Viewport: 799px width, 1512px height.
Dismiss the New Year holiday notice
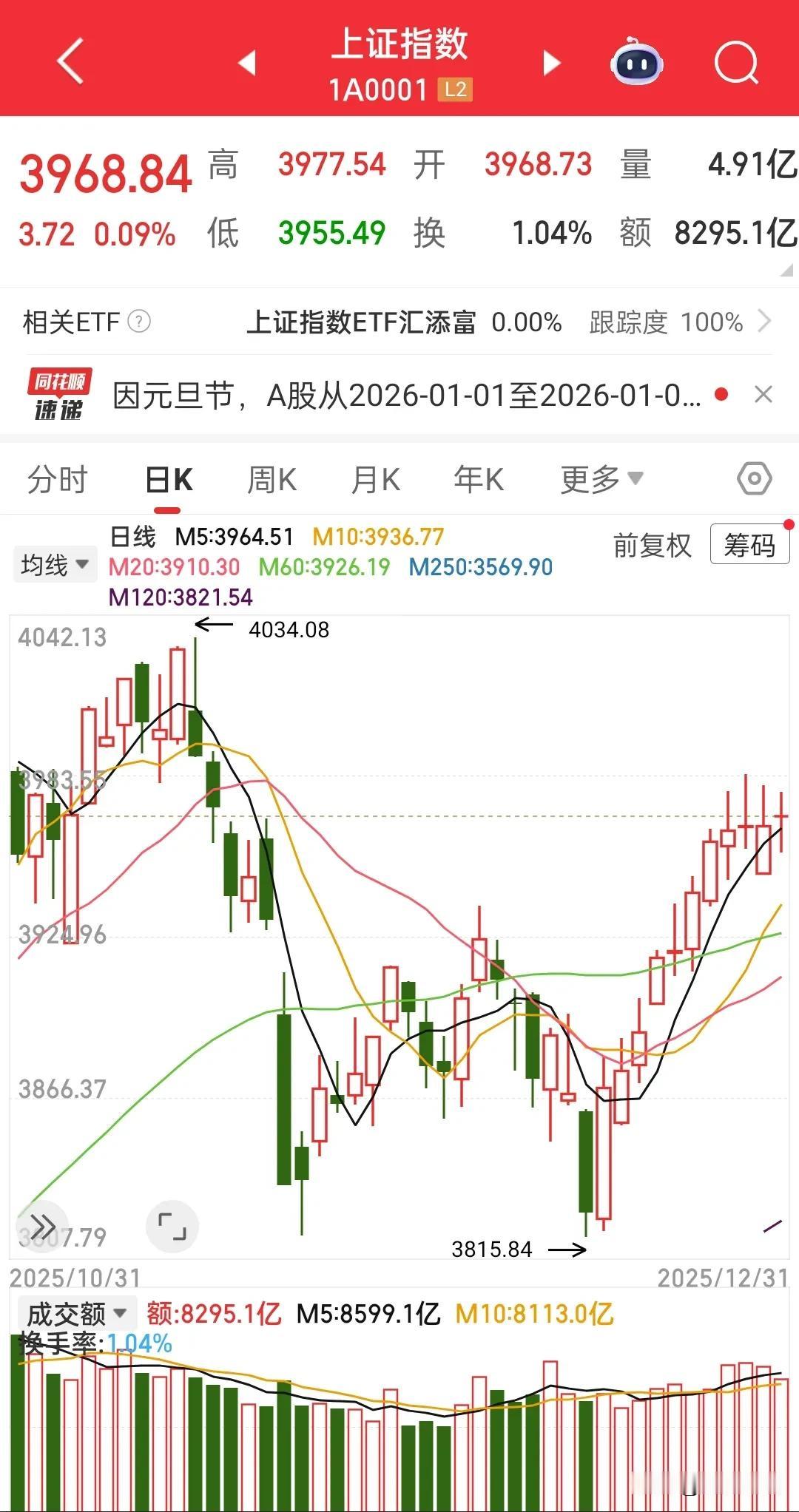763,395
